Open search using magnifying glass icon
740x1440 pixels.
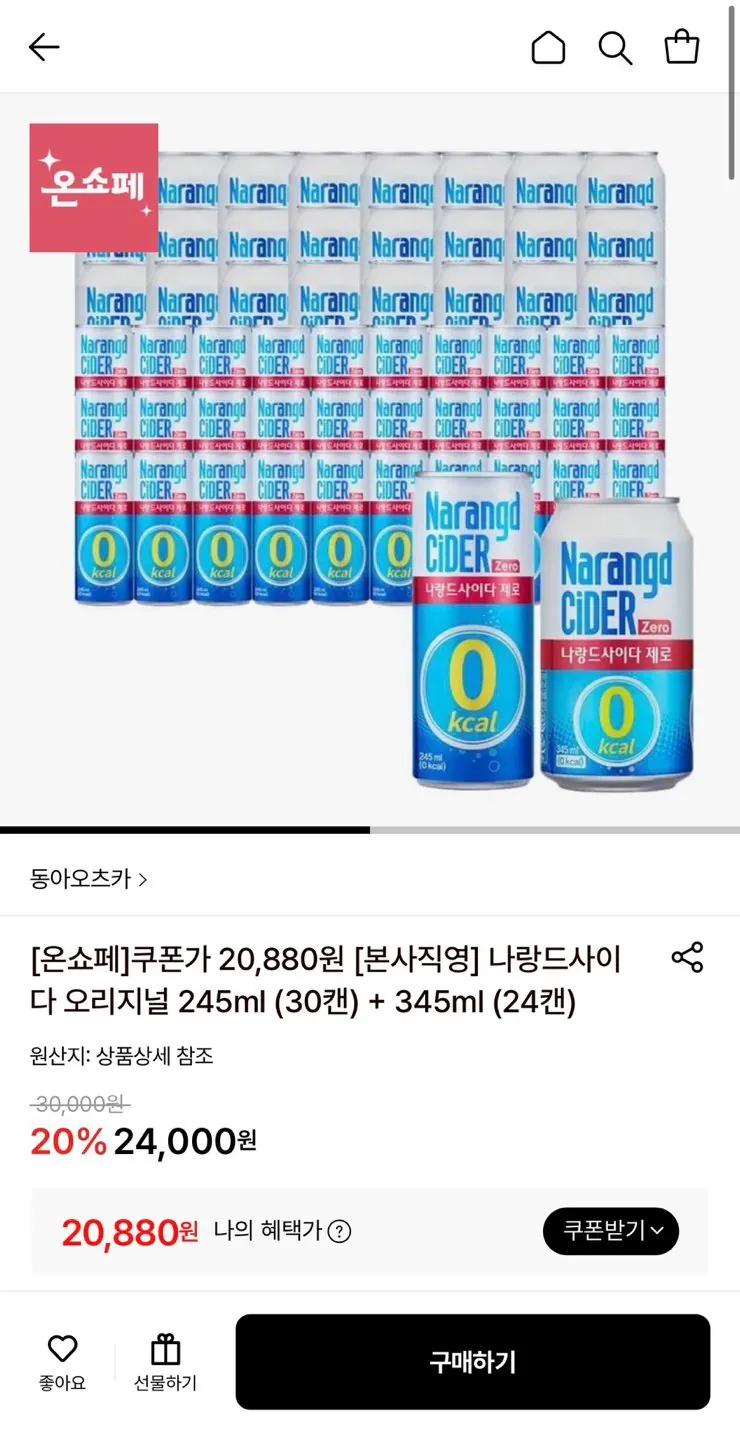tap(616, 46)
